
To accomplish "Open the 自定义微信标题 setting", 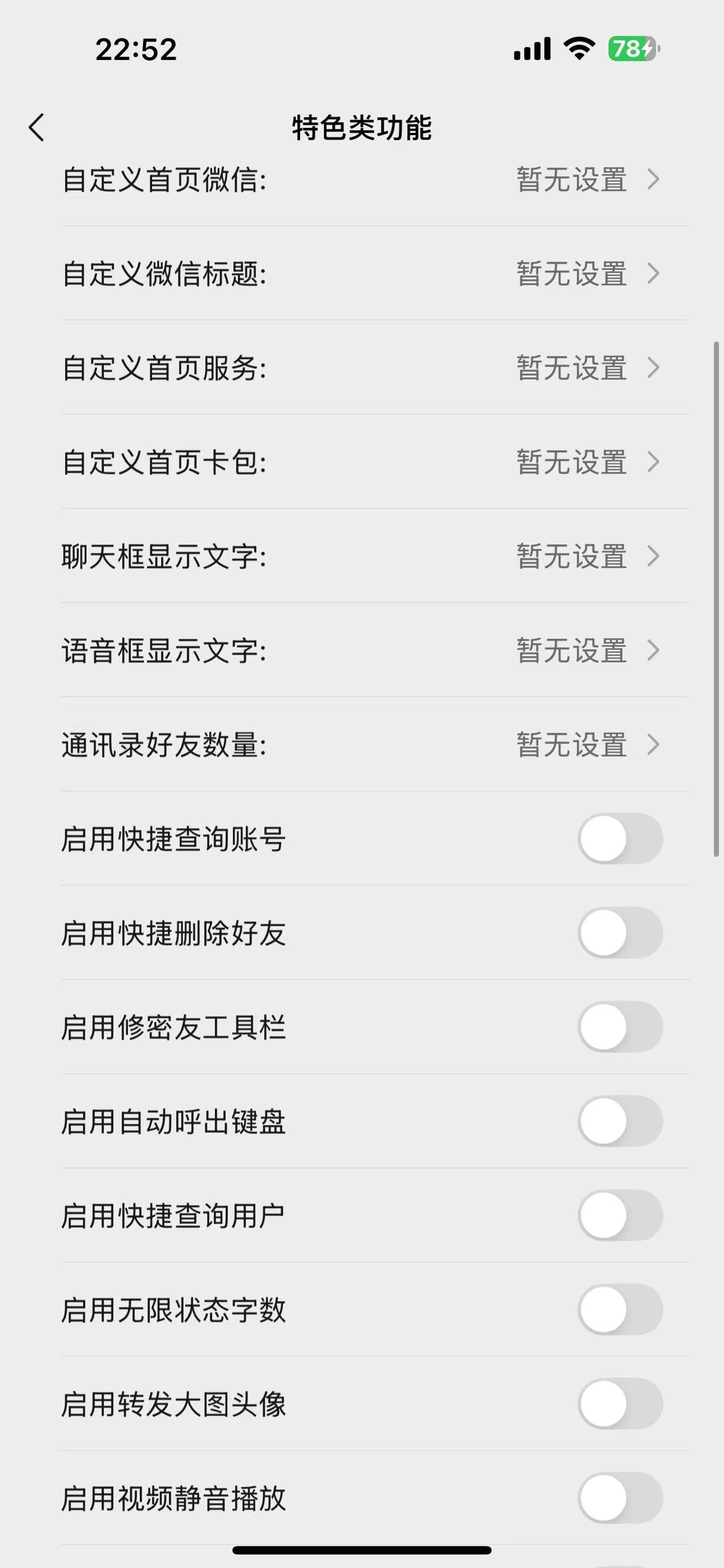I will (361, 274).
